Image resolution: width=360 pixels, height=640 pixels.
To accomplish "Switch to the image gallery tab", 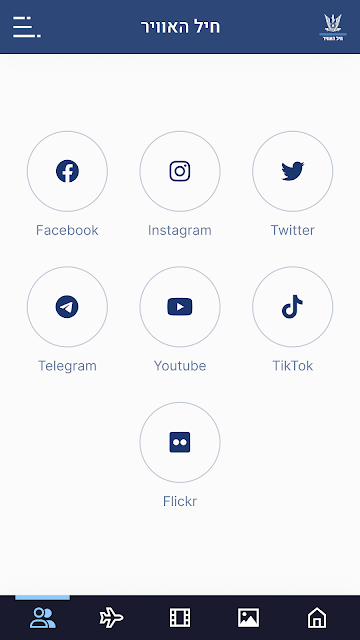I will 249,618.
